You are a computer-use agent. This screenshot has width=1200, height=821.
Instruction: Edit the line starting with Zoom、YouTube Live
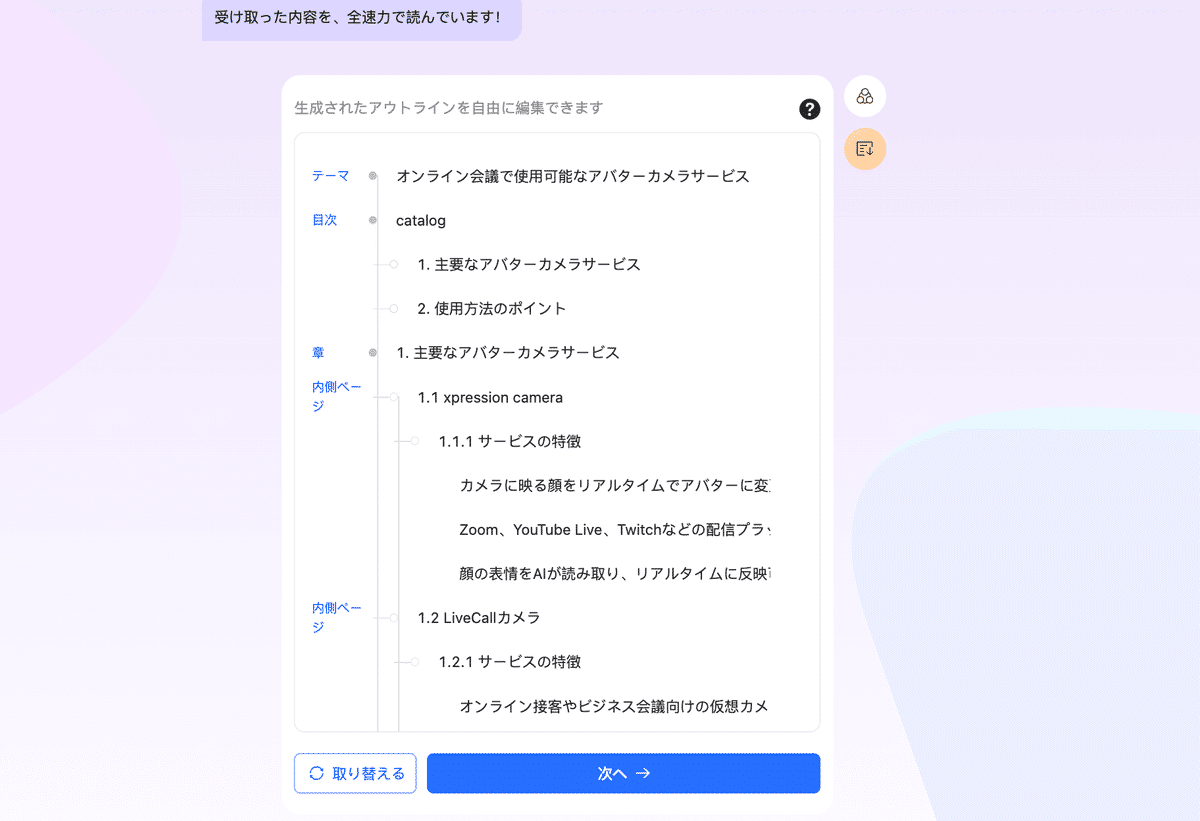tap(614, 529)
